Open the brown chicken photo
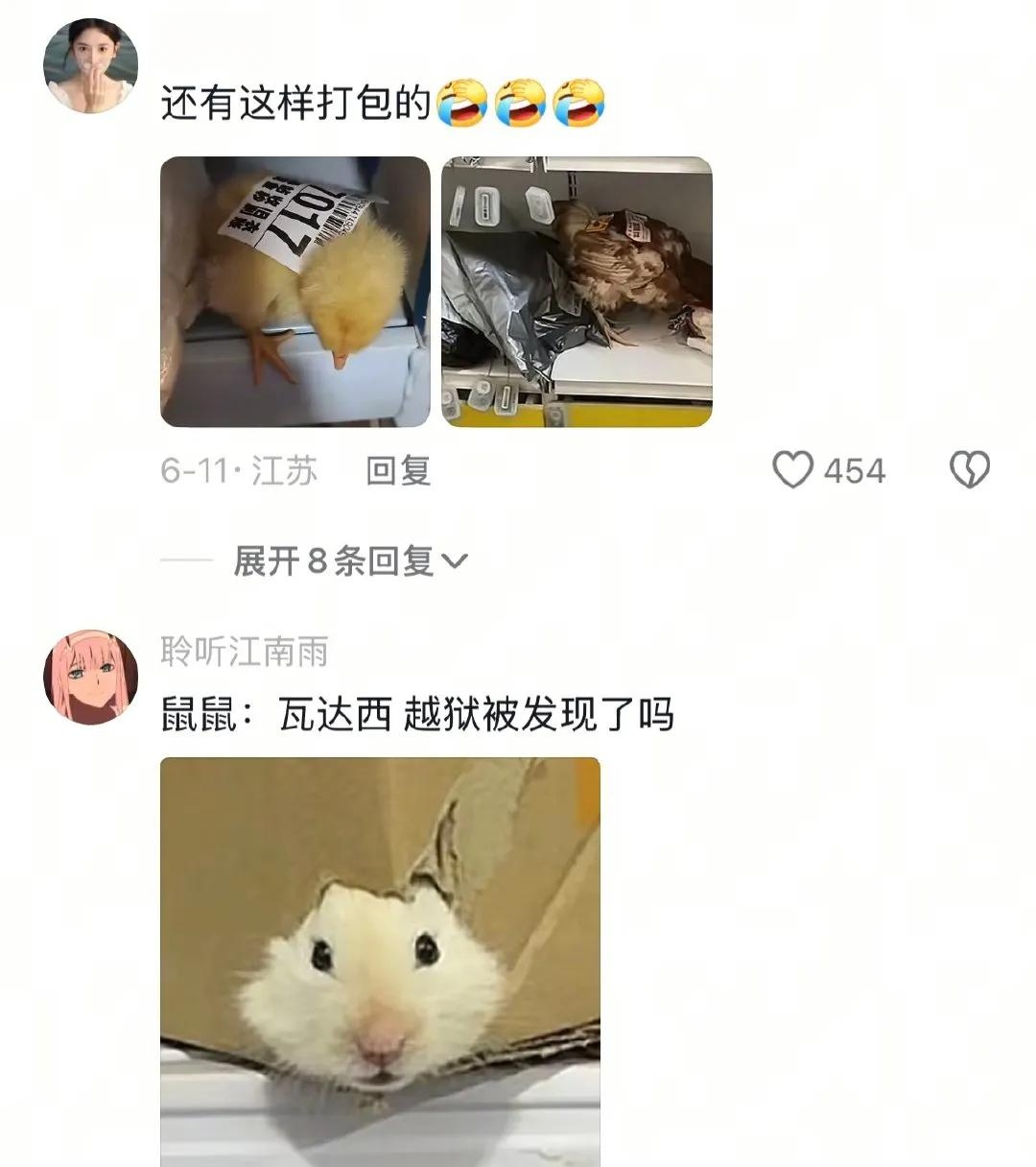This screenshot has height=1167, width=1036. [x=577, y=292]
